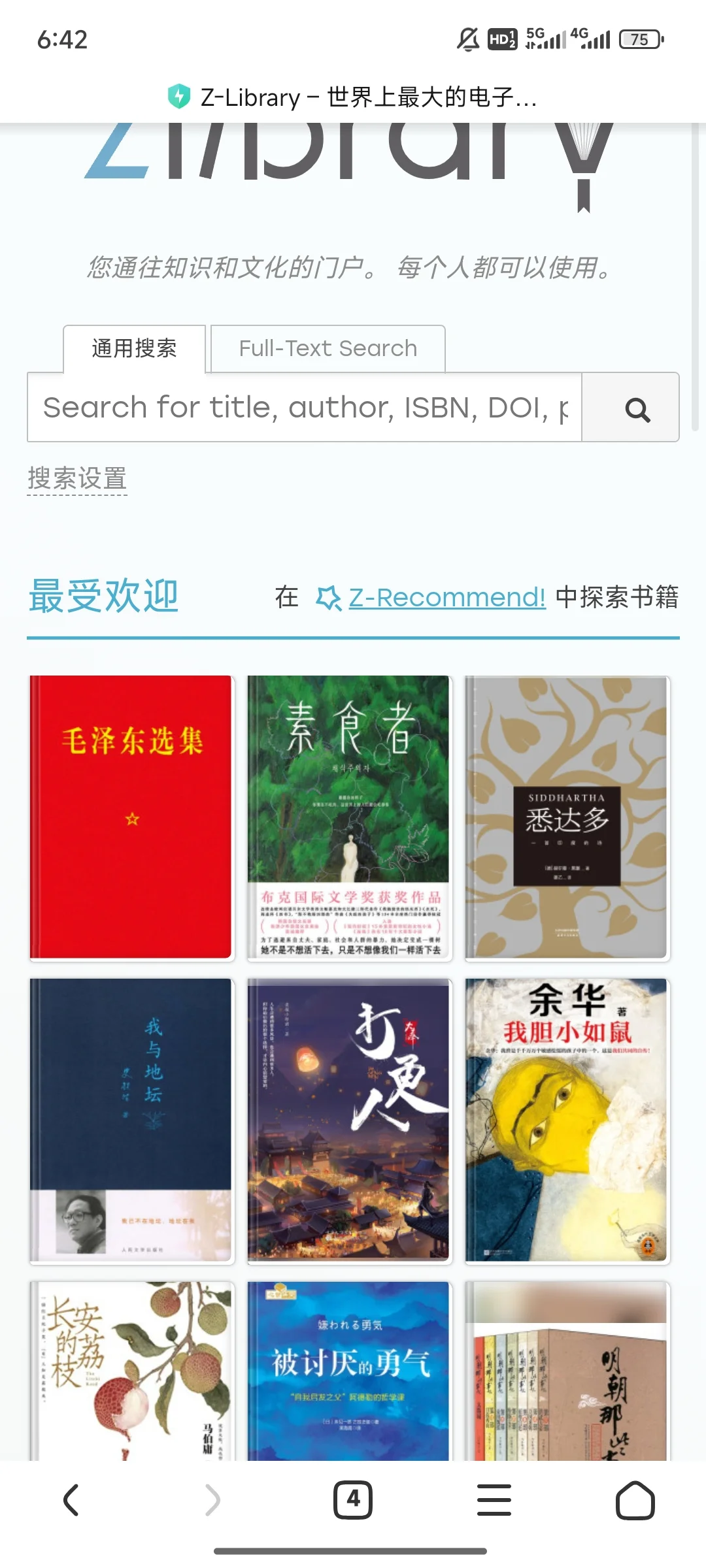706x1568 pixels.
Task: Open the book 悉达多
Action: tap(567, 818)
